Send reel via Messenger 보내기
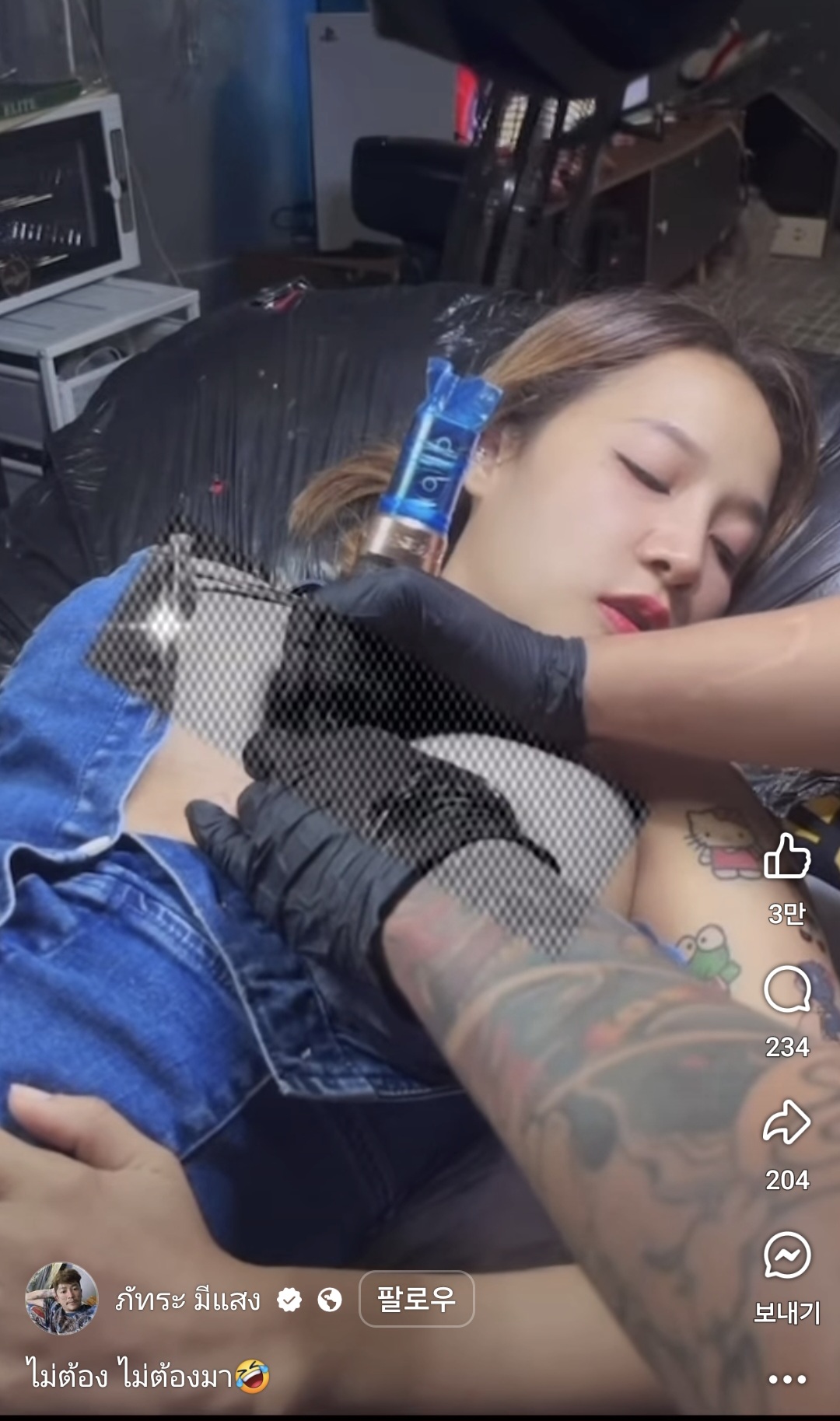840x1421 pixels. click(787, 1255)
